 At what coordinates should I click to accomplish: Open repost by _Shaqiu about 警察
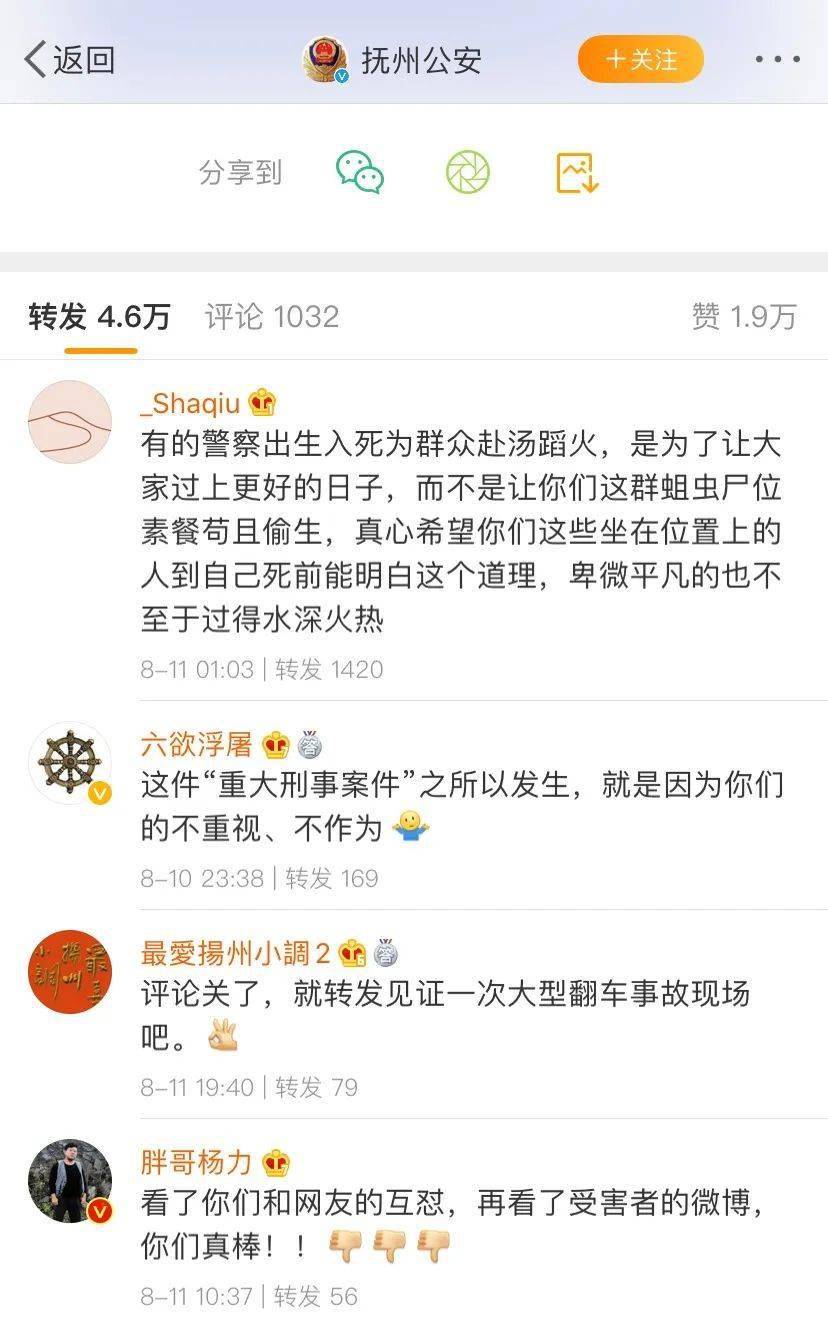tap(460, 531)
